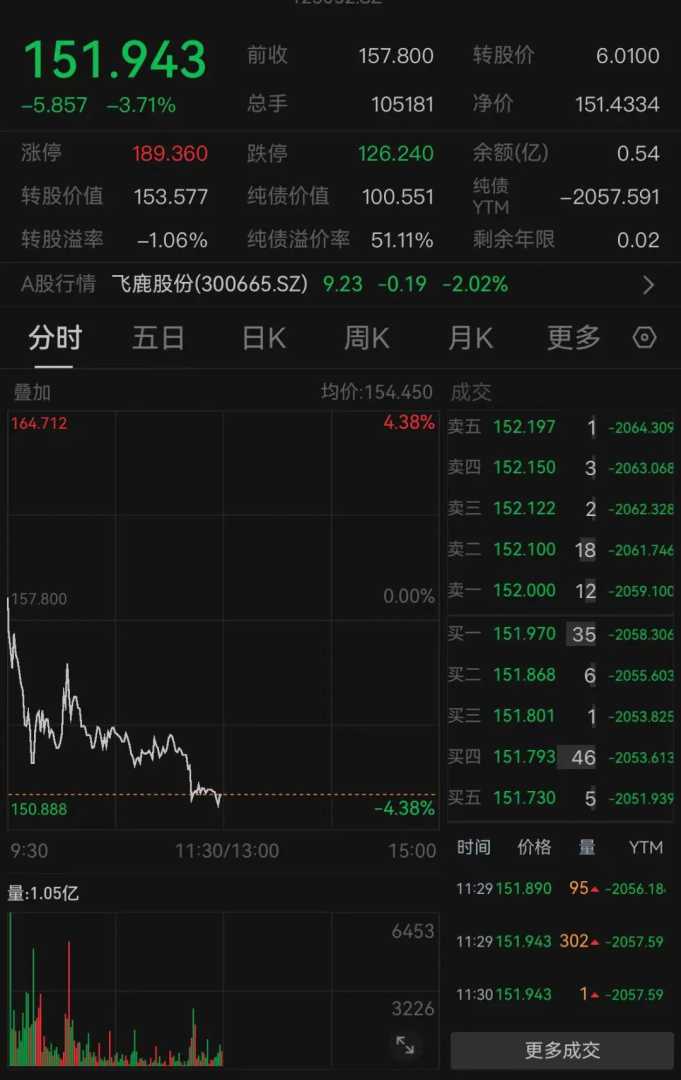This screenshot has height=1080, width=681.
Task: Open 飞鹿股份 A股行情 details
Action: [340, 284]
